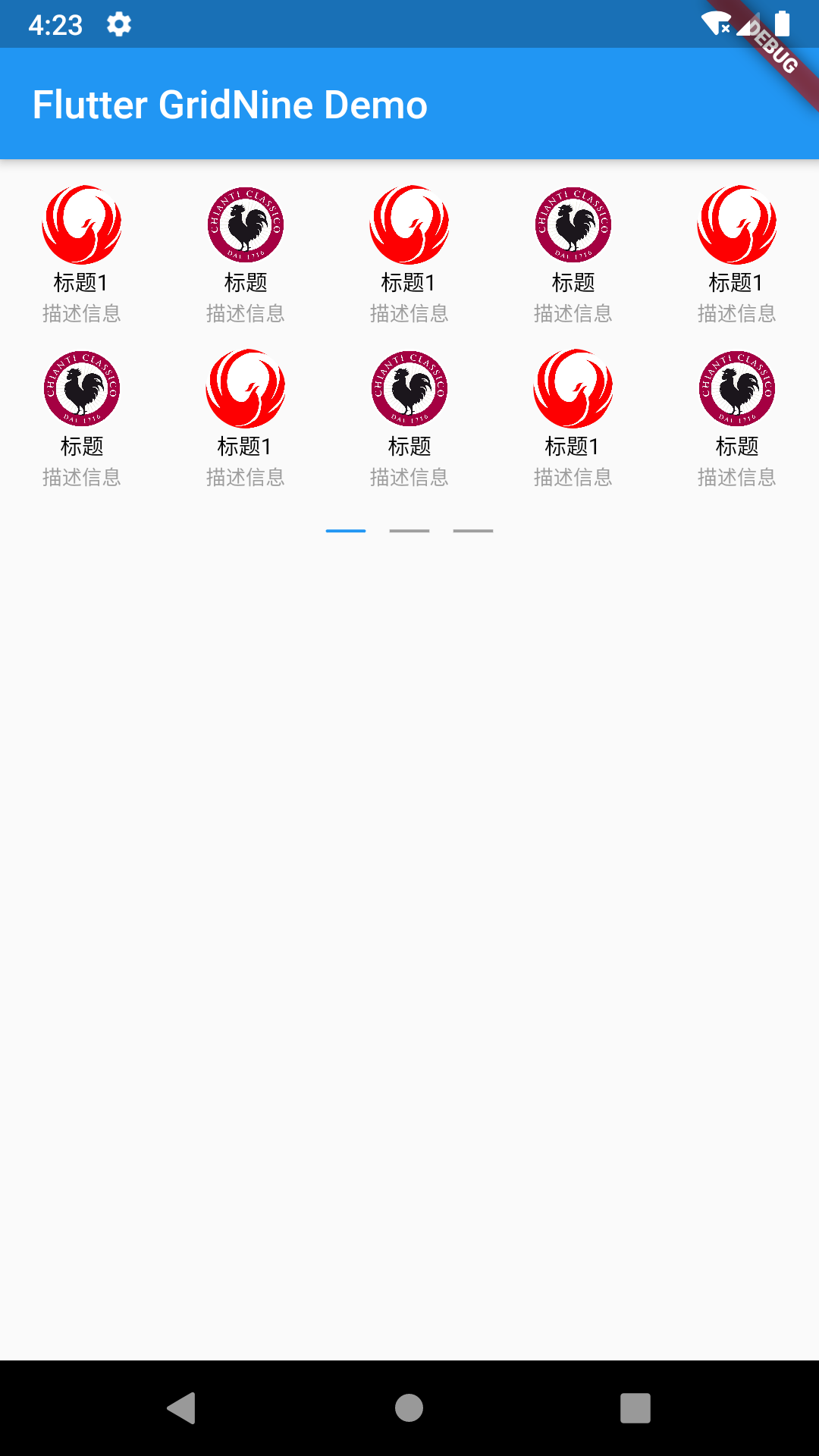Viewport: 819px width, 1456px height.
Task: Select the last 标题 rooster item in second row
Action: coord(737,419)
